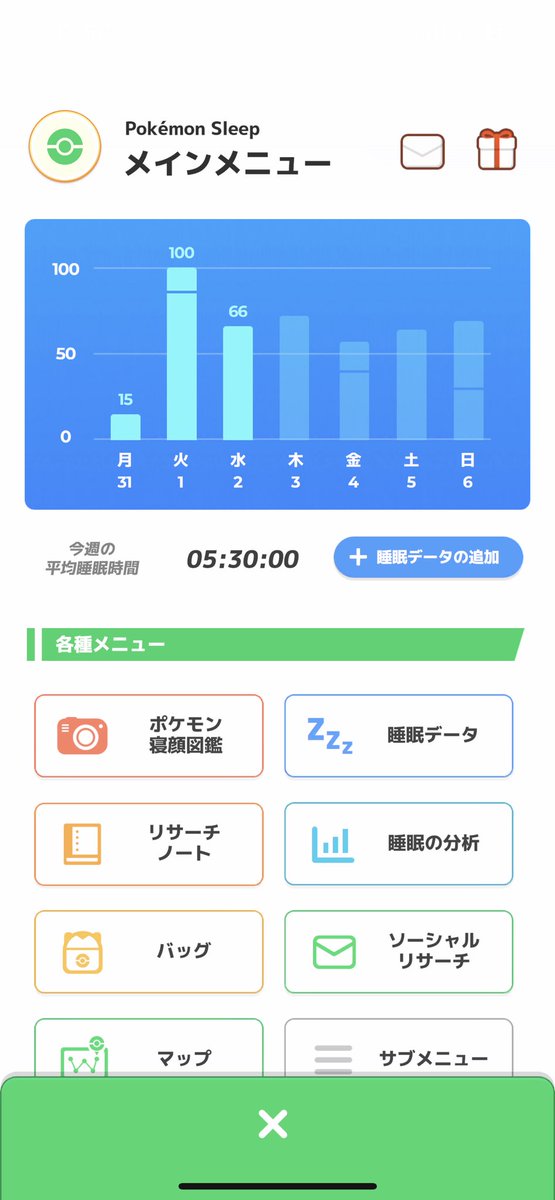Open 睡眠データ menu
Image resolution: width=555 pixels, height=1200 pixels.
399,735
